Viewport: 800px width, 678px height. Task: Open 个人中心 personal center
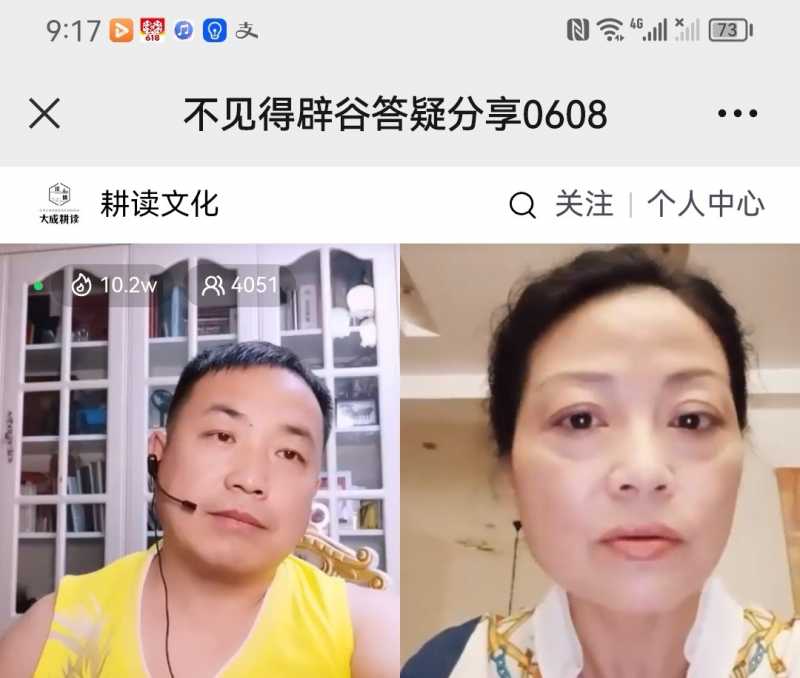click(x=705, y=205)
